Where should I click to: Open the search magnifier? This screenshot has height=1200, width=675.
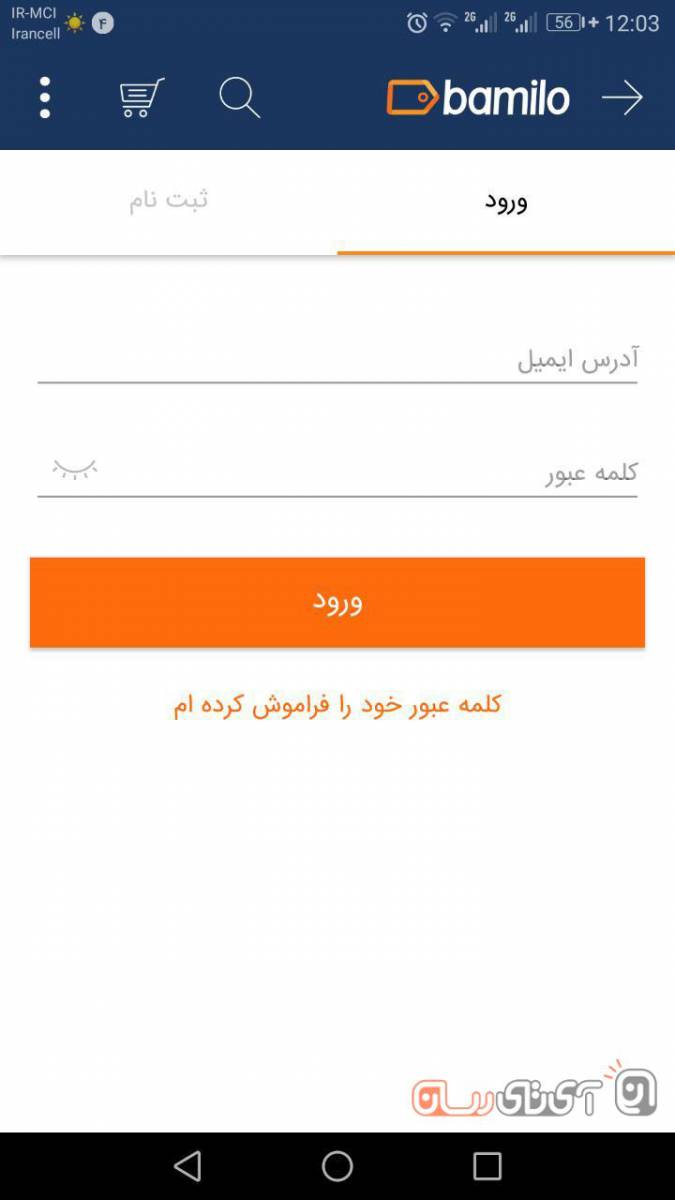pyautogui.click(x=239, y=98)
